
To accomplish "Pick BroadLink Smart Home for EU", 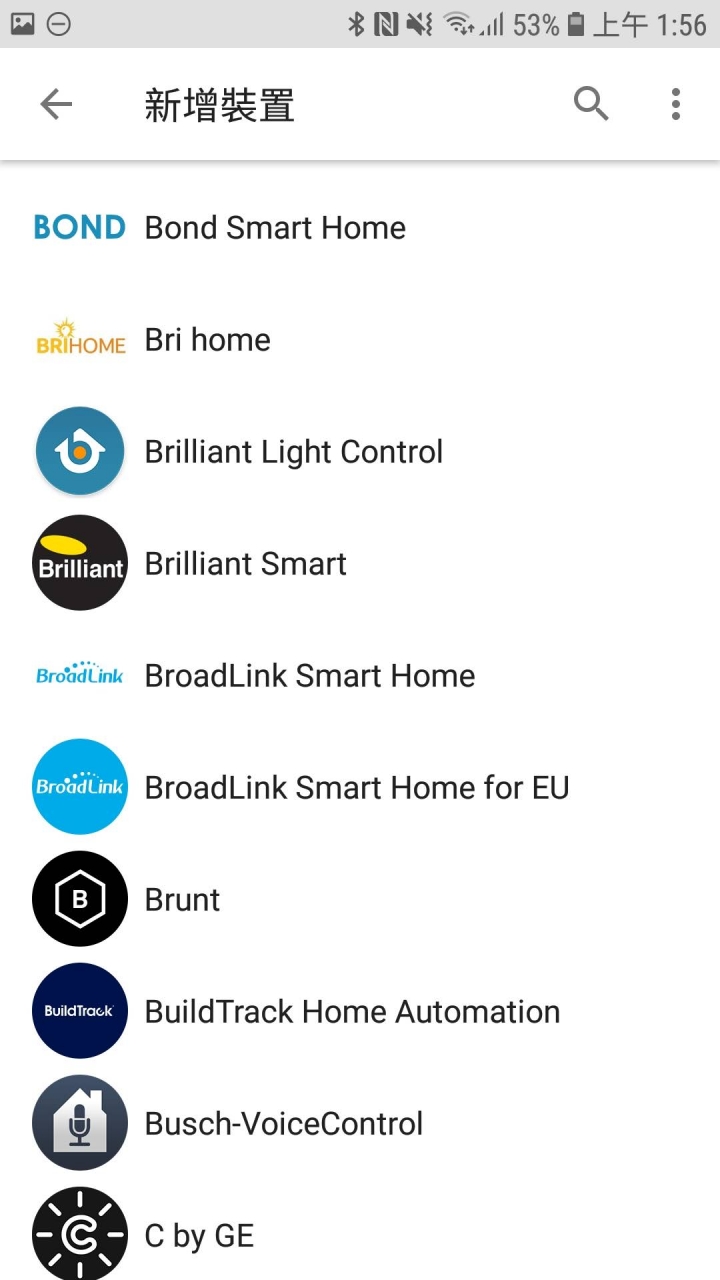I will tap(357, 788).
